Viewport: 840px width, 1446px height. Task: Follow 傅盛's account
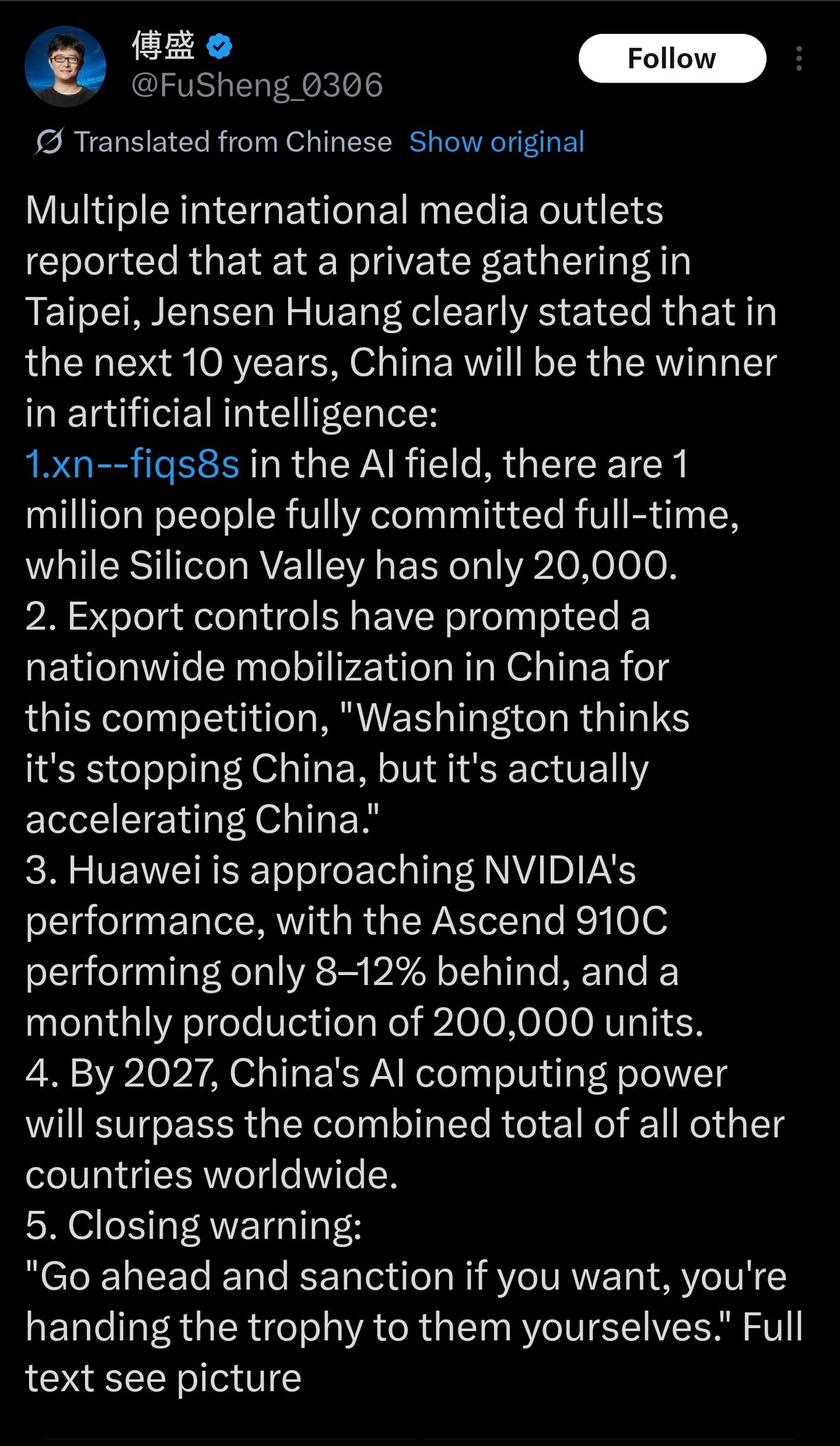coord(671,59)
